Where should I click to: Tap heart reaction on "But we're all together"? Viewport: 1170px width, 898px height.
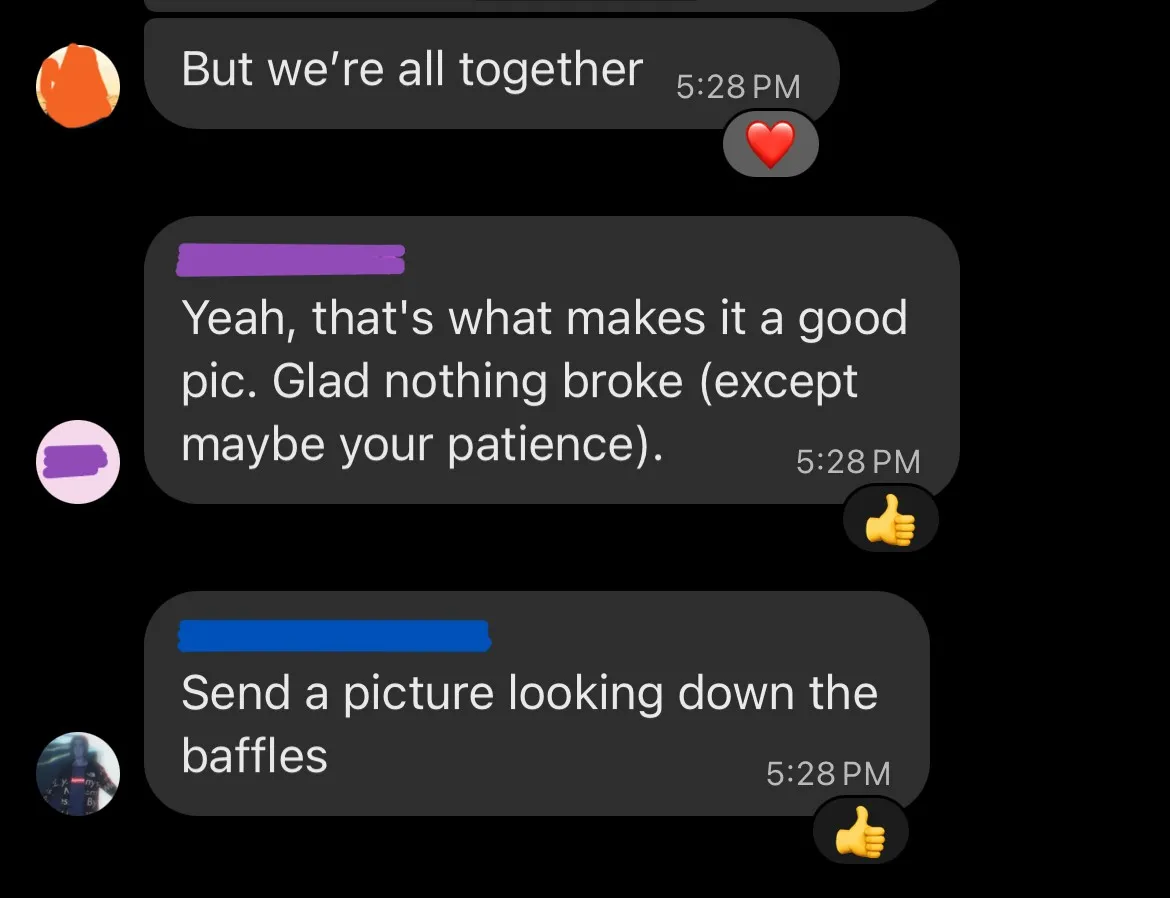(770, 145)
